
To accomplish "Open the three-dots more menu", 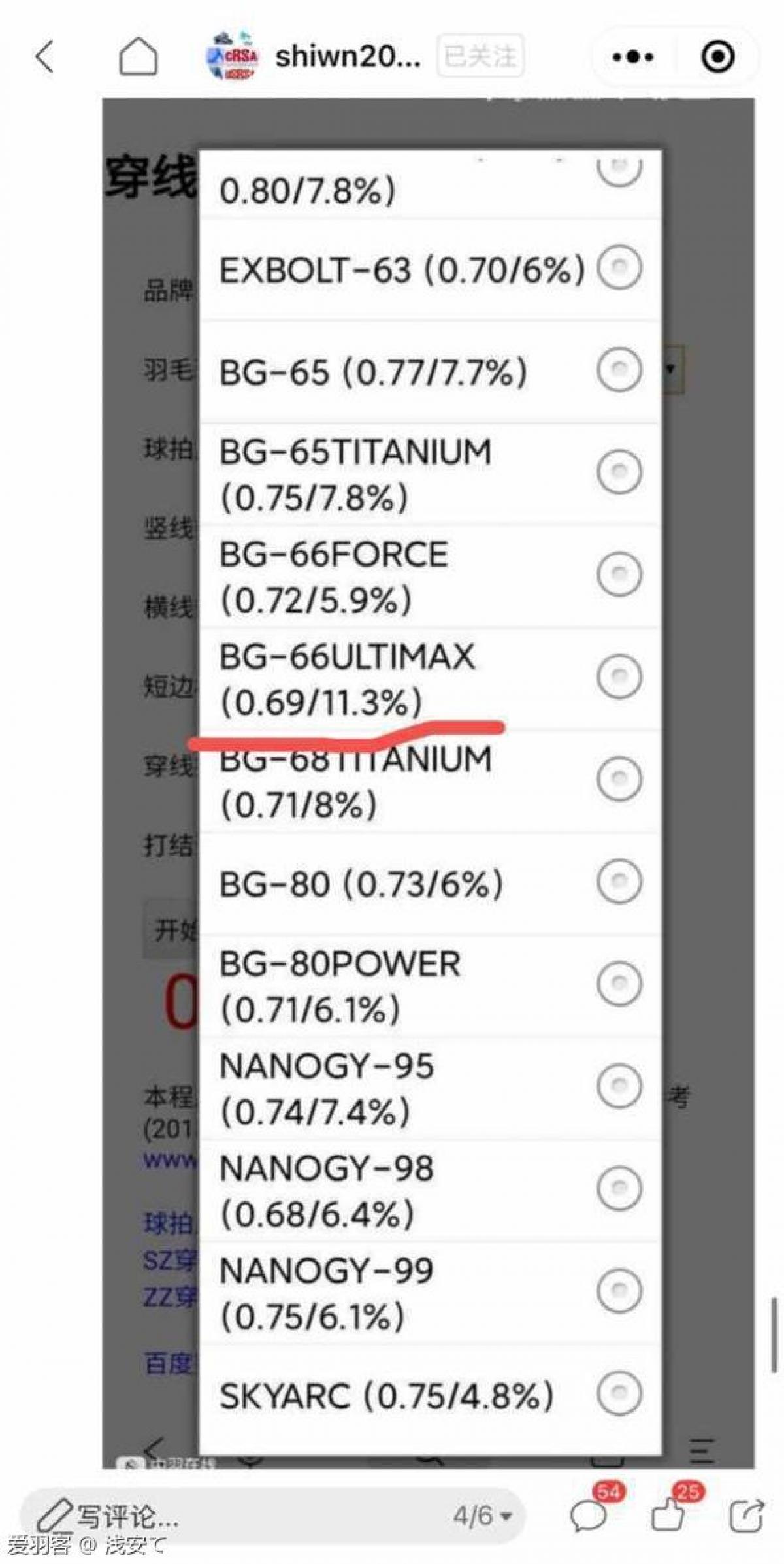I will (632, 57).
